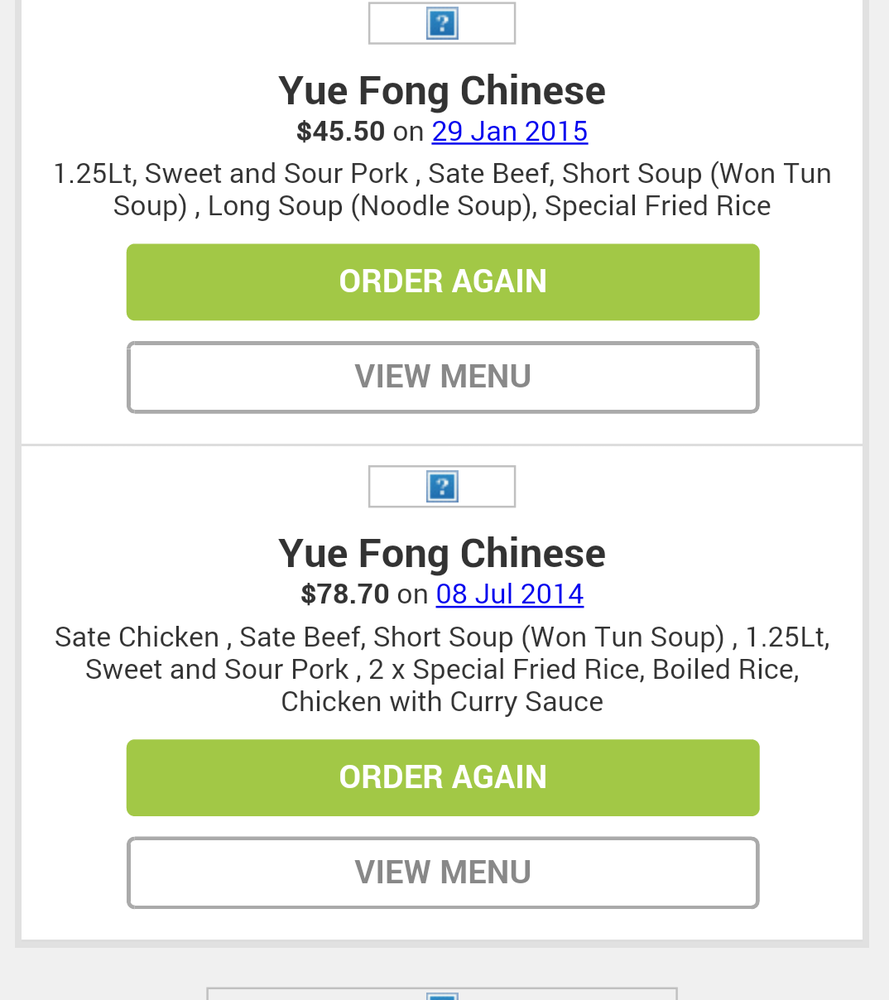Open the 08 Jul 2014 order details link
Viewport: 889px width, 1000px height.
click(x=508, y=594)
